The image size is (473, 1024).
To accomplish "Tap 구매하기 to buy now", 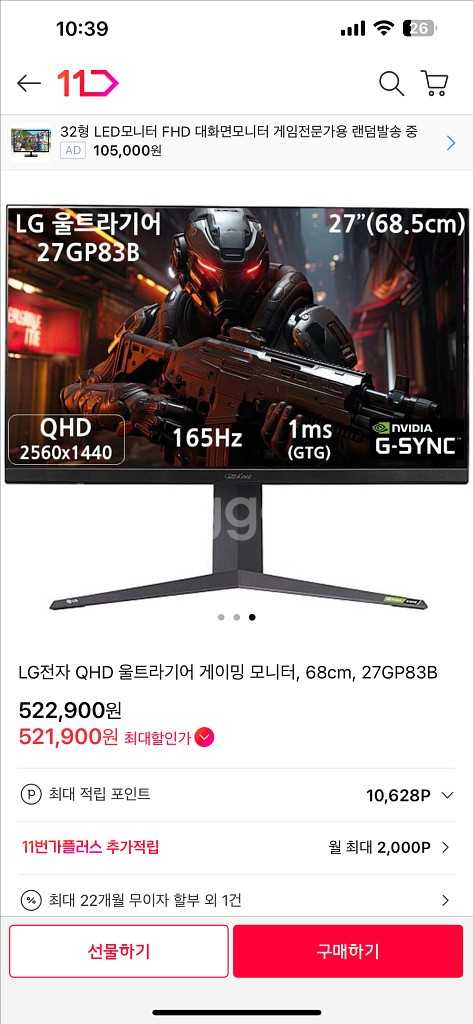I will point(348,951).
